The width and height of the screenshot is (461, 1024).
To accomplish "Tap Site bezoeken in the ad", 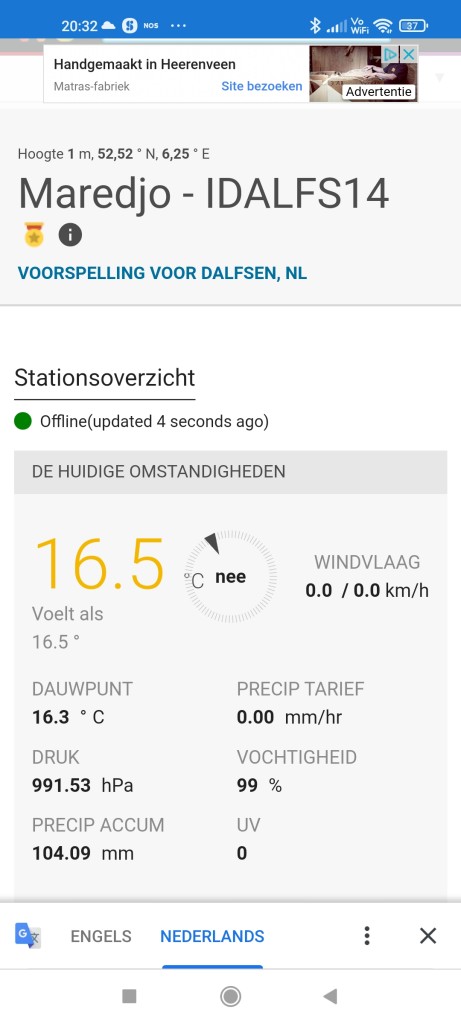I will 261,86.
